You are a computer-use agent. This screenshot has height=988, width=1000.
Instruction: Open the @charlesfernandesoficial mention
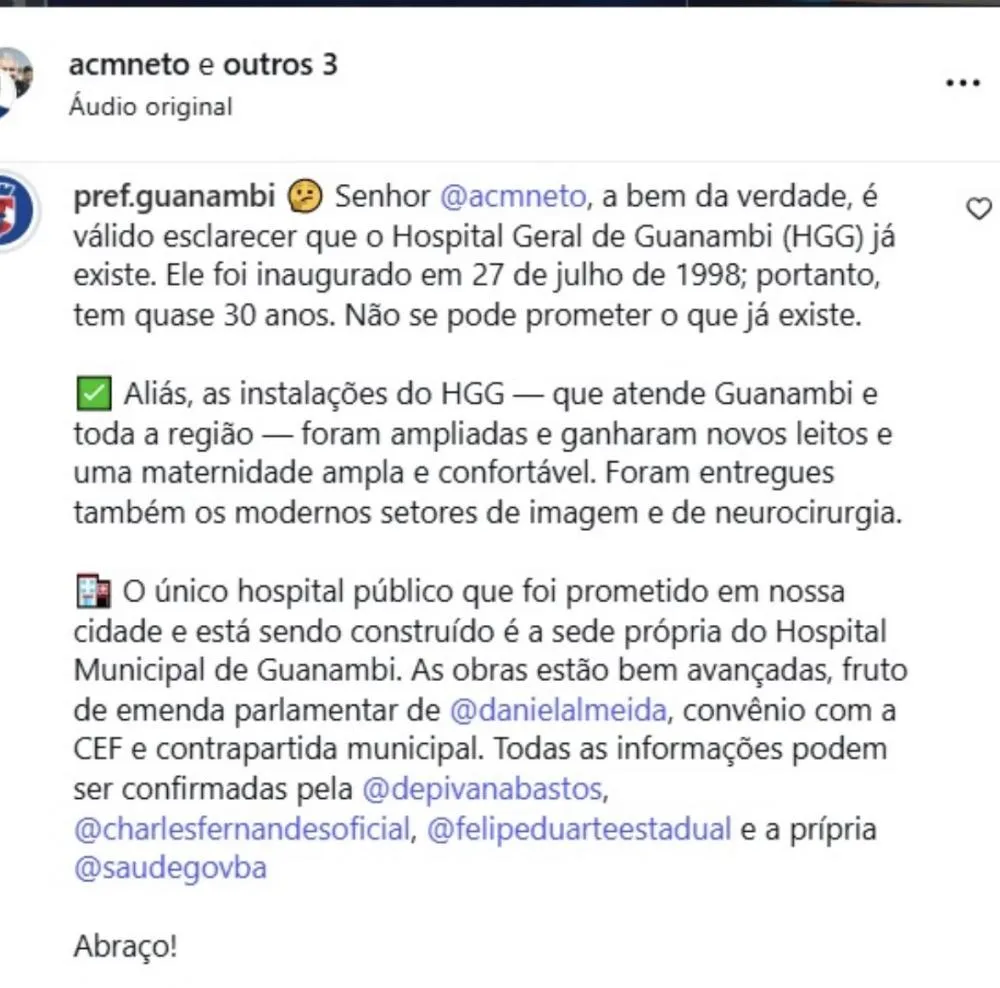[x=242, y=829]
